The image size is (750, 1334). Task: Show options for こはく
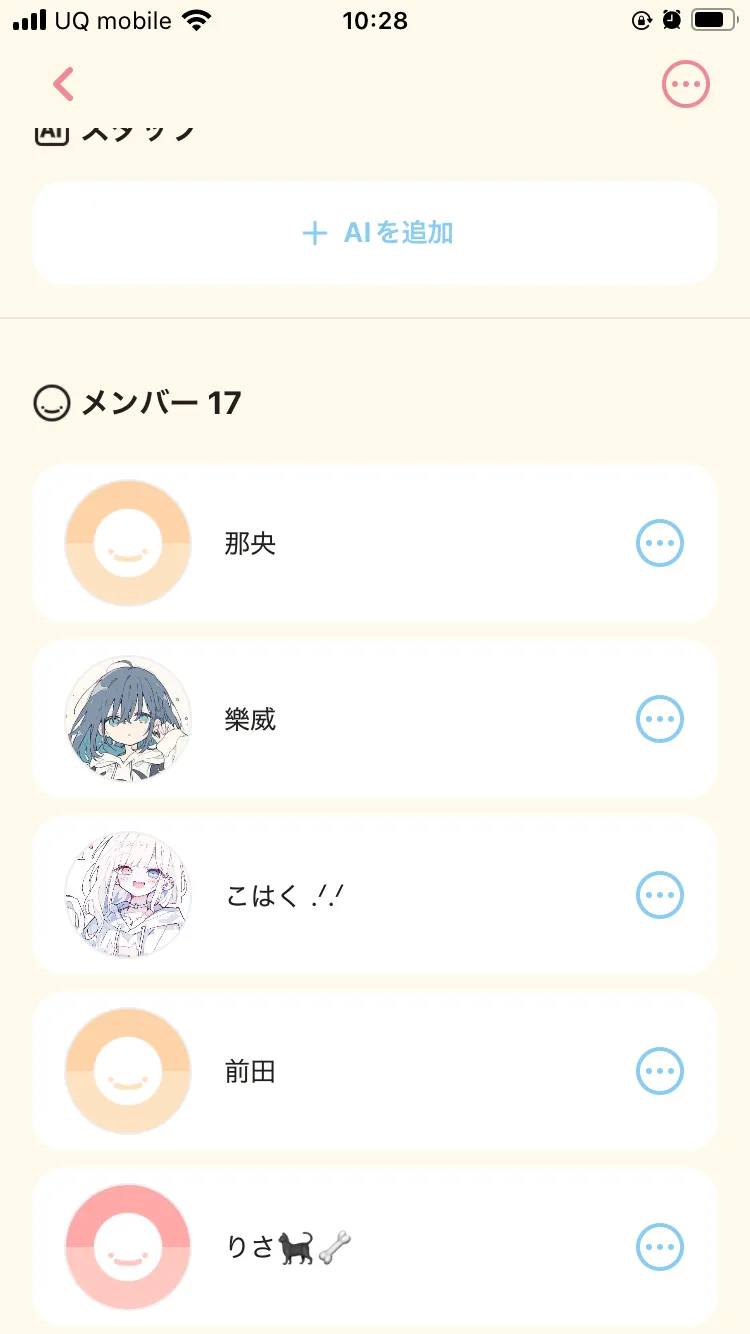coord(660,896)
